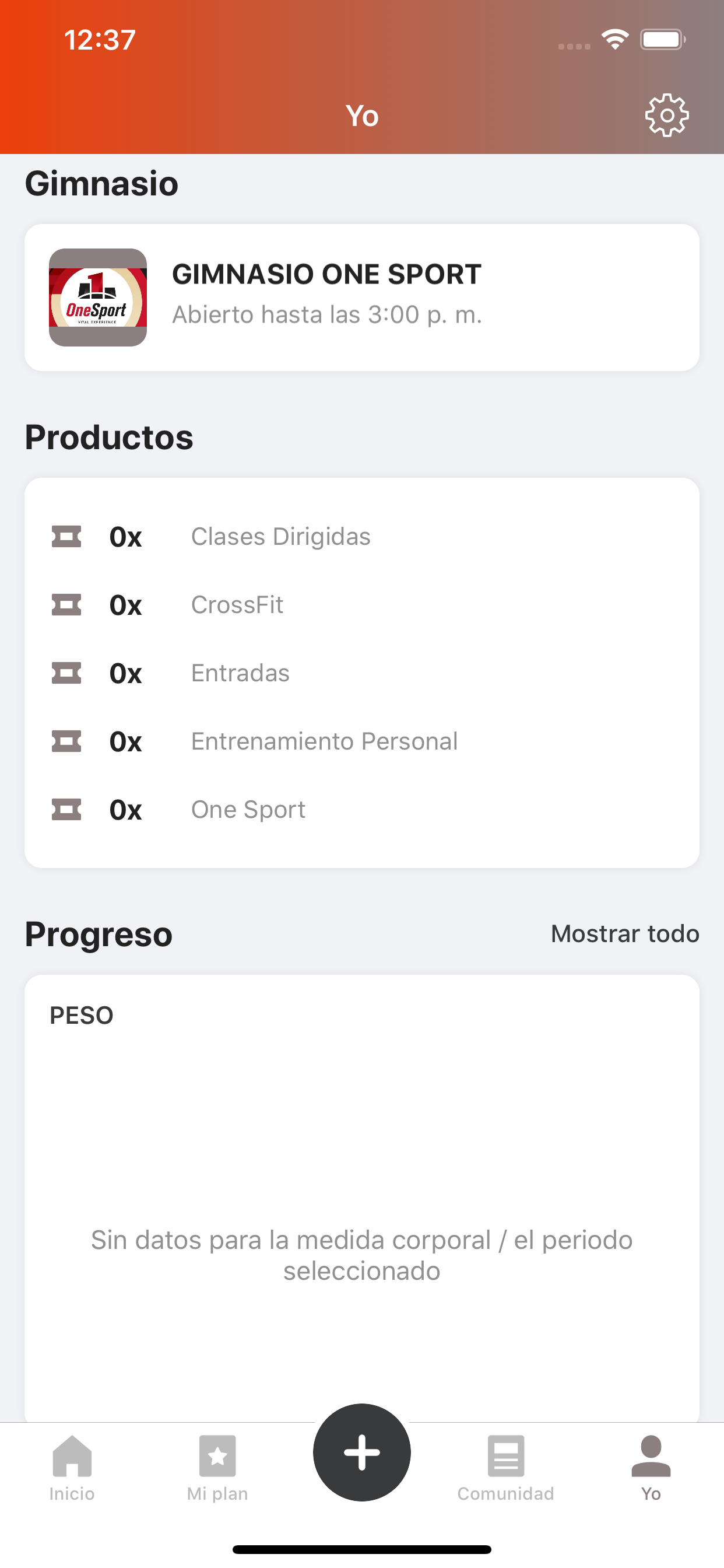Image resolution: width=724 pixels, height=1568 pixels.
Task: Switch to the Comunidad tab
Action: pyautogui.click(x=505, y=1468)
